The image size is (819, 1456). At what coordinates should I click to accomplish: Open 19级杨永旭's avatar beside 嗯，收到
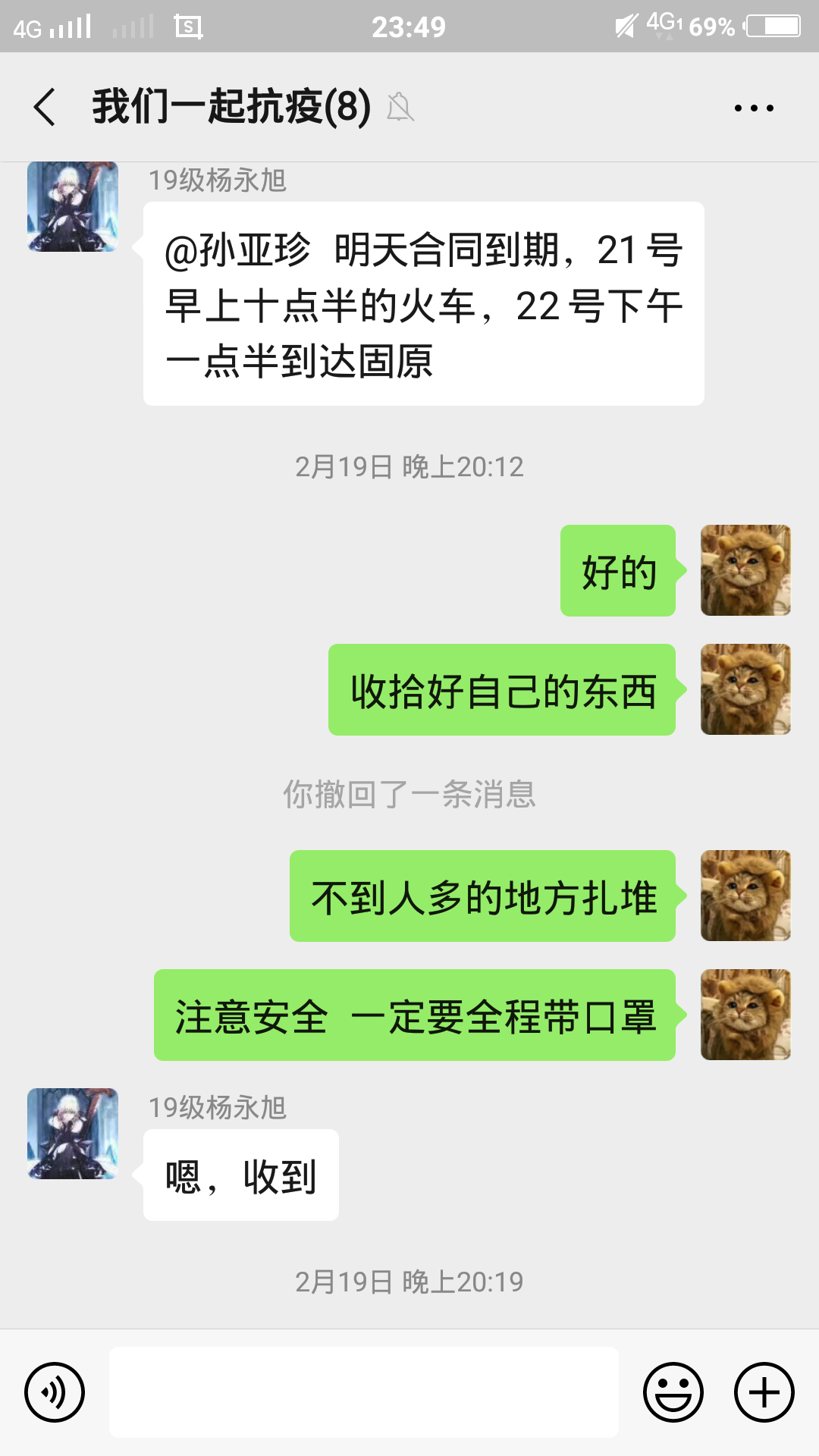pos(73,1134)
